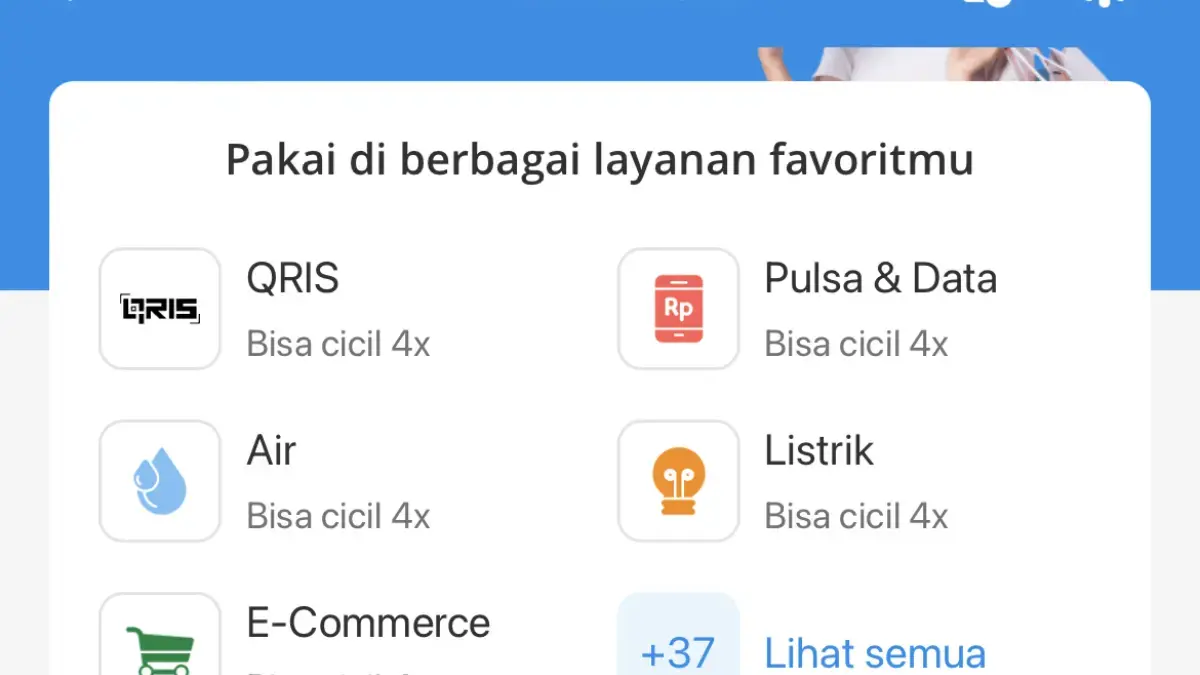Open the E-Commerce service
The width and height of the screenshot is (1200, 675).
click(160, 640)
